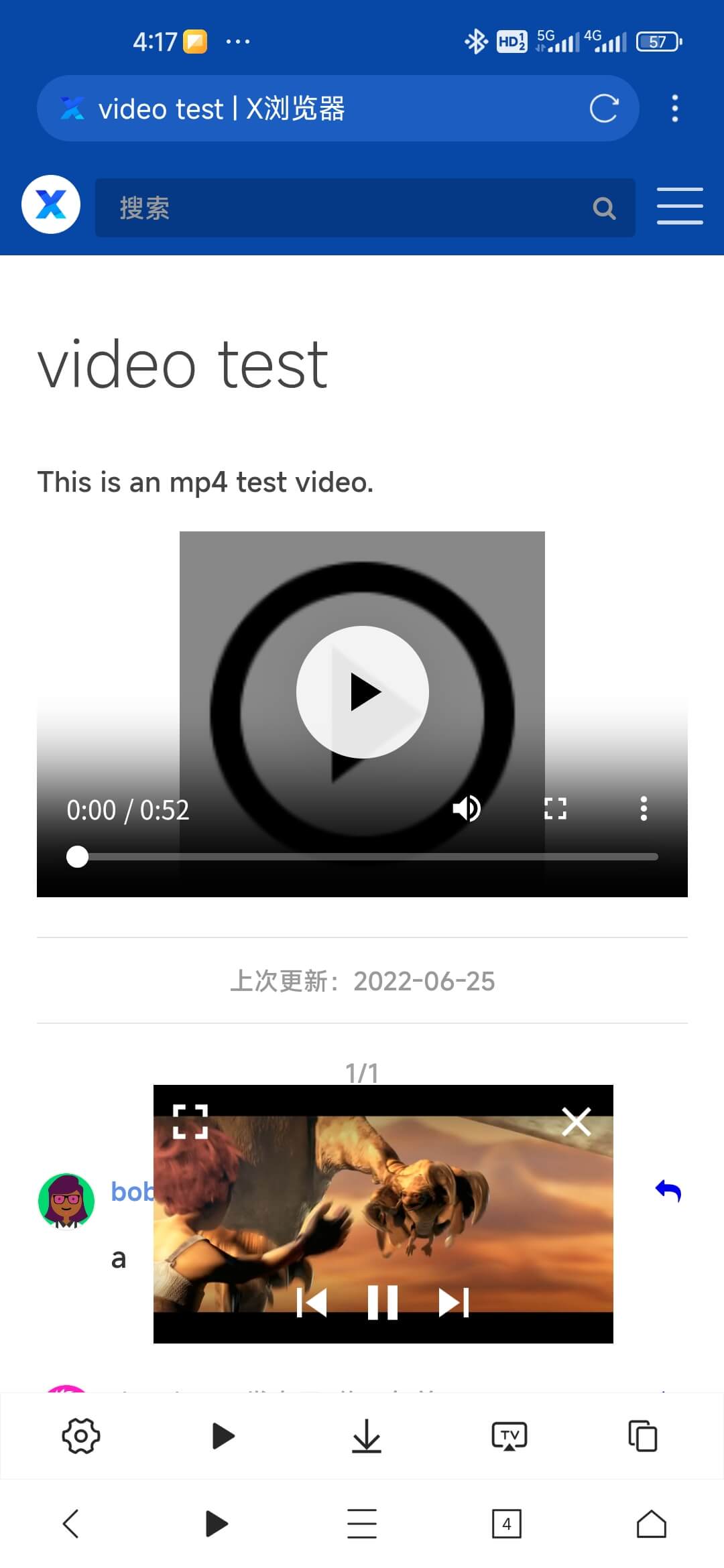The height and width of the screenshot is (1568, 724).
Task: Mute the embedded video sound
Action: 467,809
